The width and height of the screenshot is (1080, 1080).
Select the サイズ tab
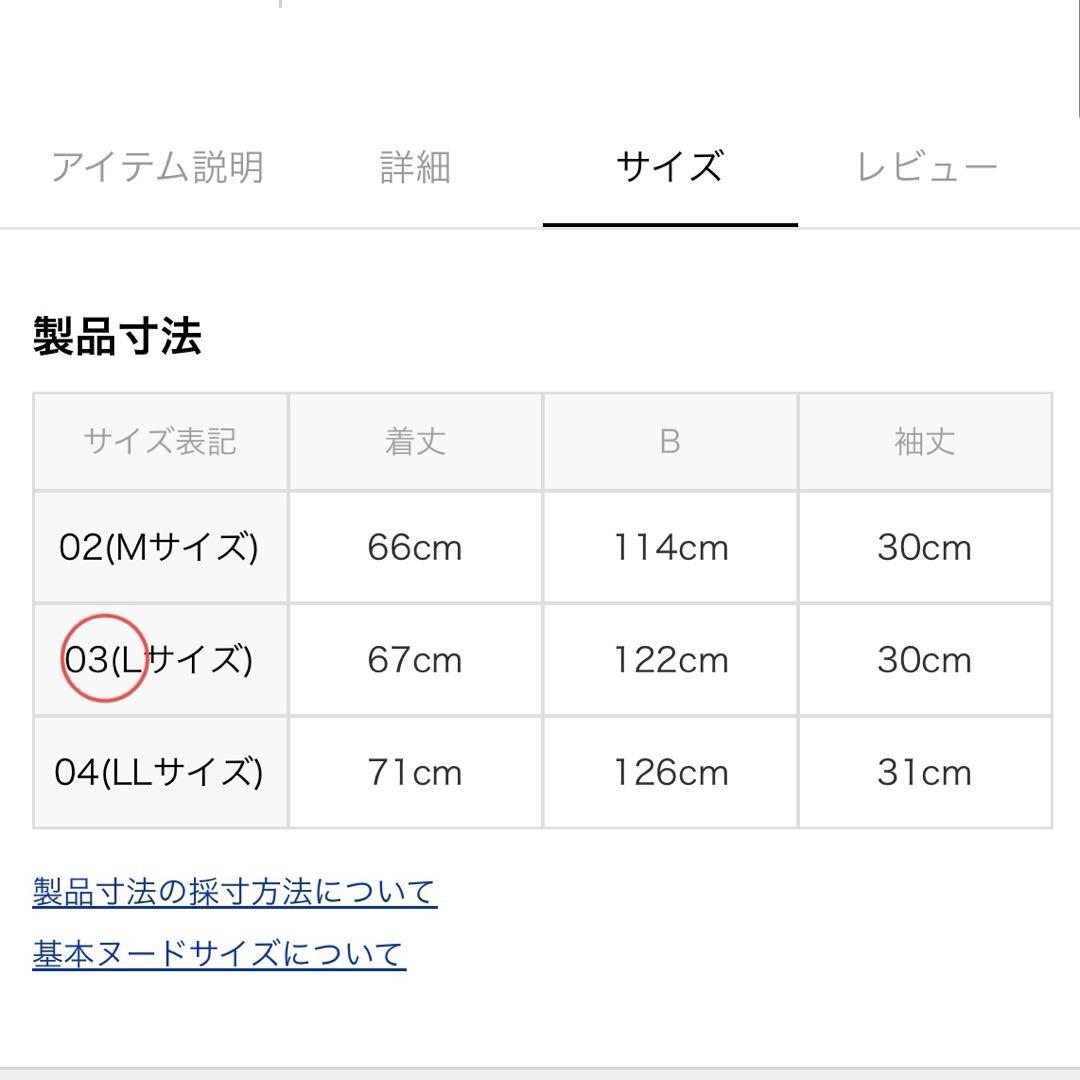pyautogui.click(x=670, y=167)
